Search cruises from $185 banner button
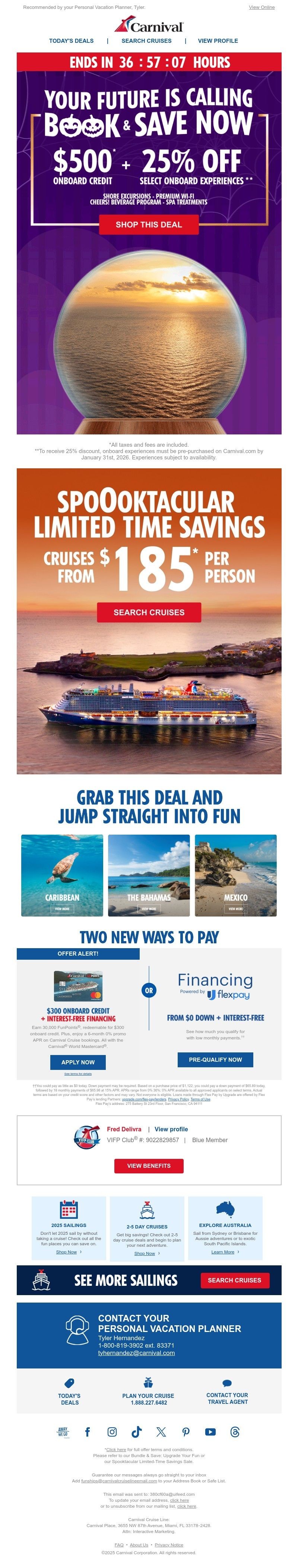The image size is (298, 1568). pos(149,612)
